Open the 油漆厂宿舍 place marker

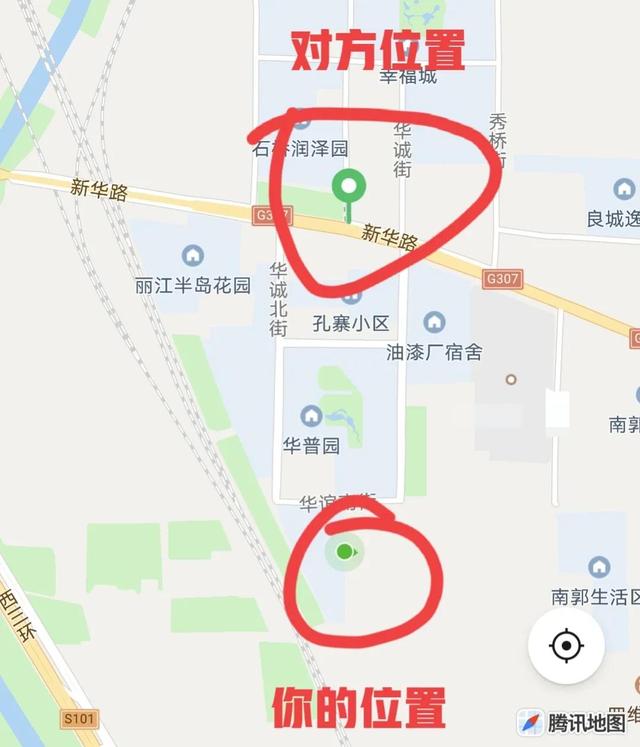[434, 322]
